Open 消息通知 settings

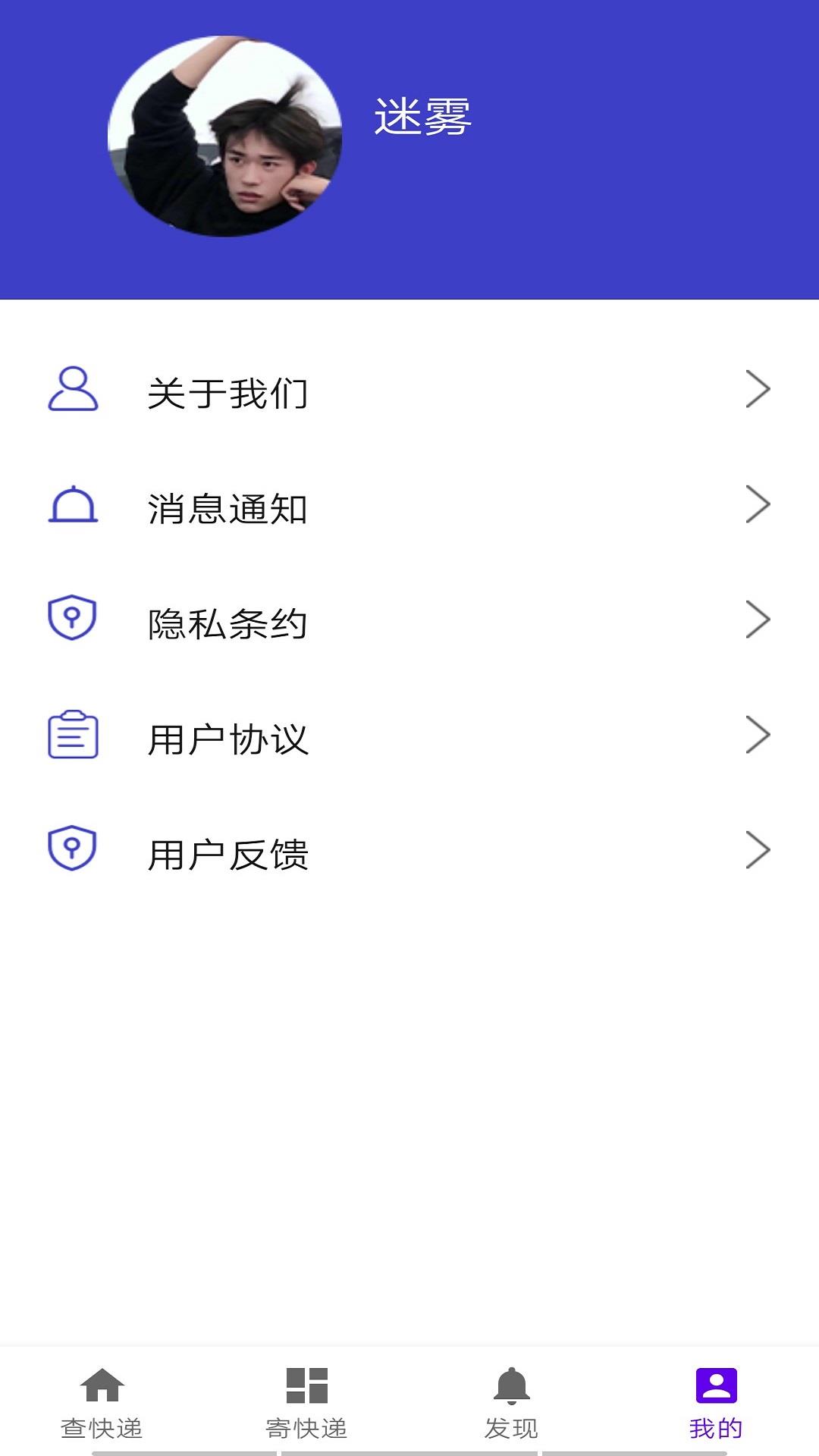409,505
